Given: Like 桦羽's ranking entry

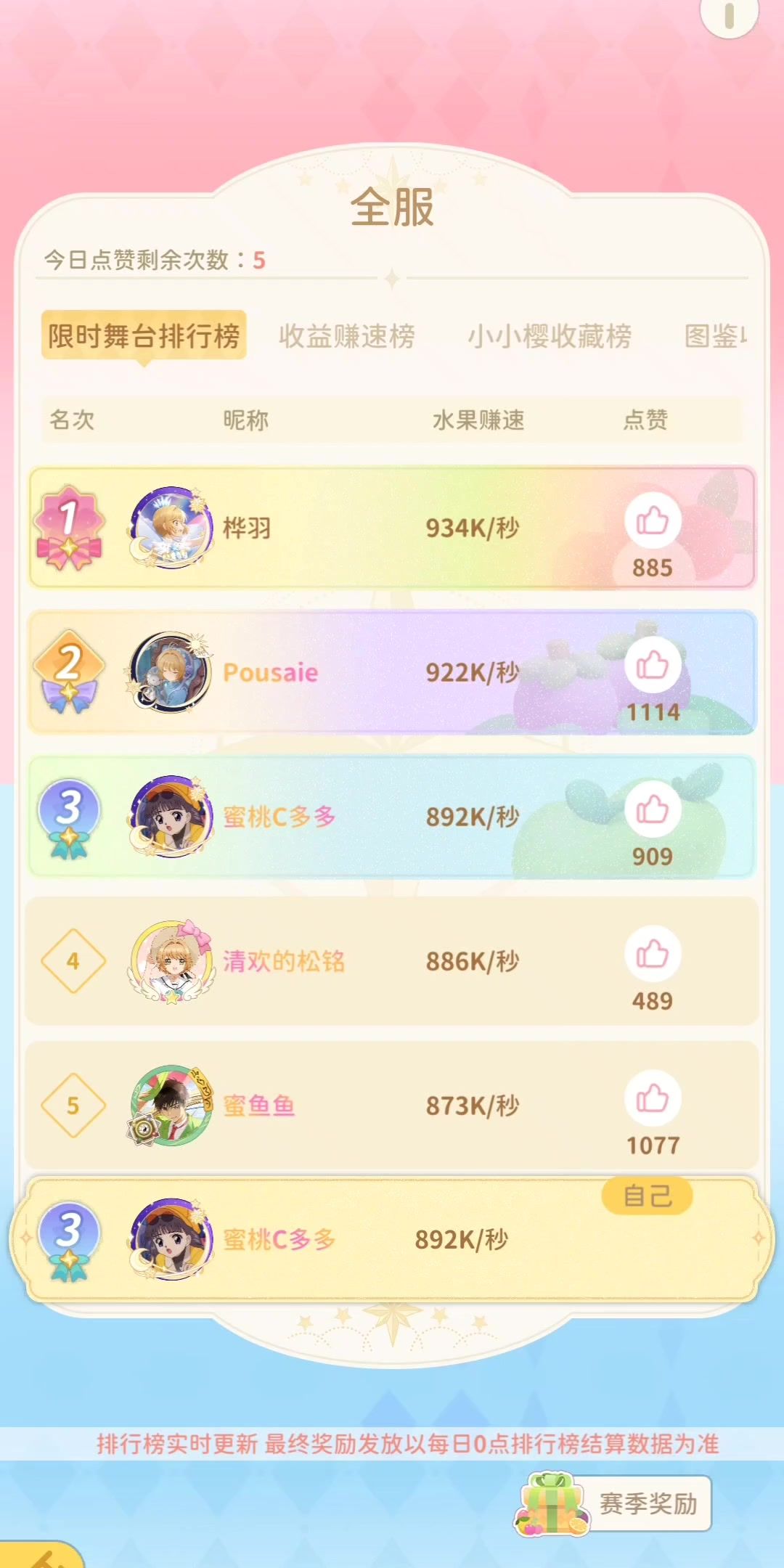Looking at the screenshot, I should pos(652,521).
